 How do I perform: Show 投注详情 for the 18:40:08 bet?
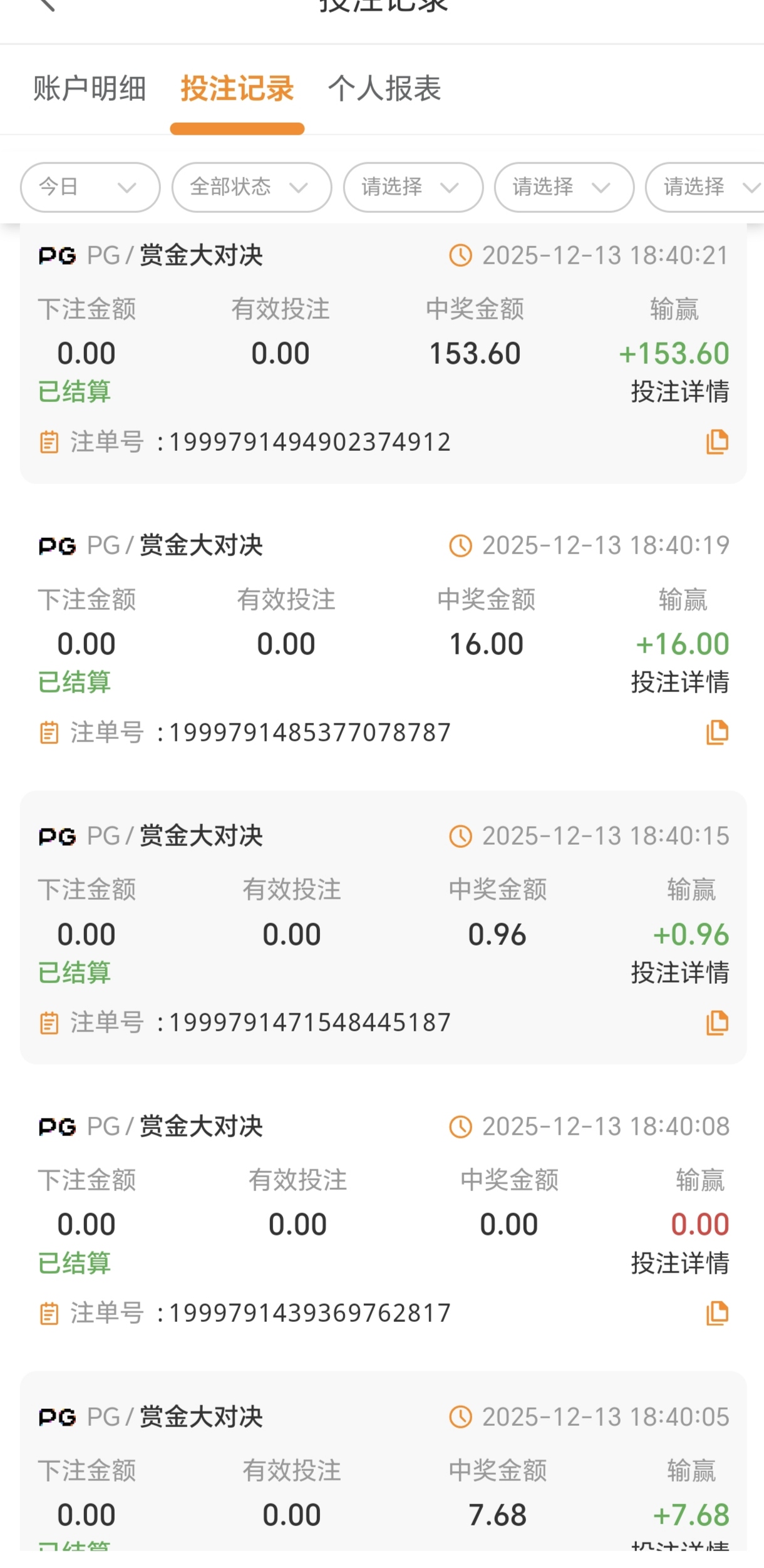pyautogui.click(x=679, y=1263)
